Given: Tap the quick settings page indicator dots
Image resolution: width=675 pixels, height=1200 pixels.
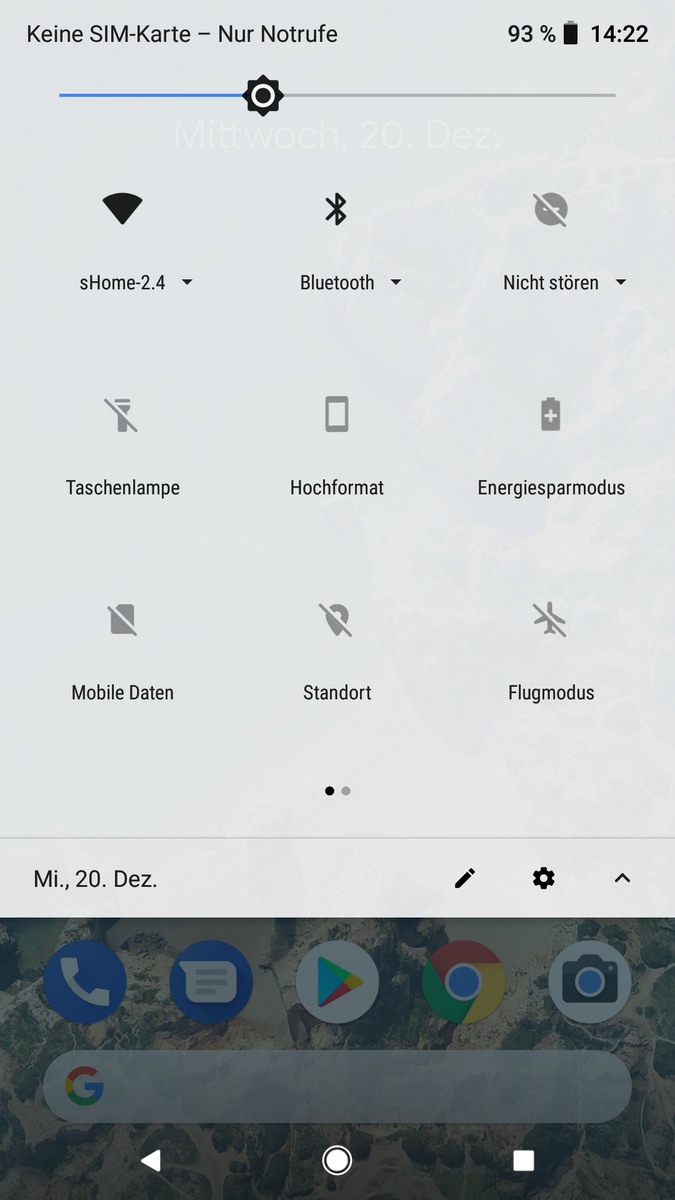Looking at the screenshot, I should tap(337, 791).
